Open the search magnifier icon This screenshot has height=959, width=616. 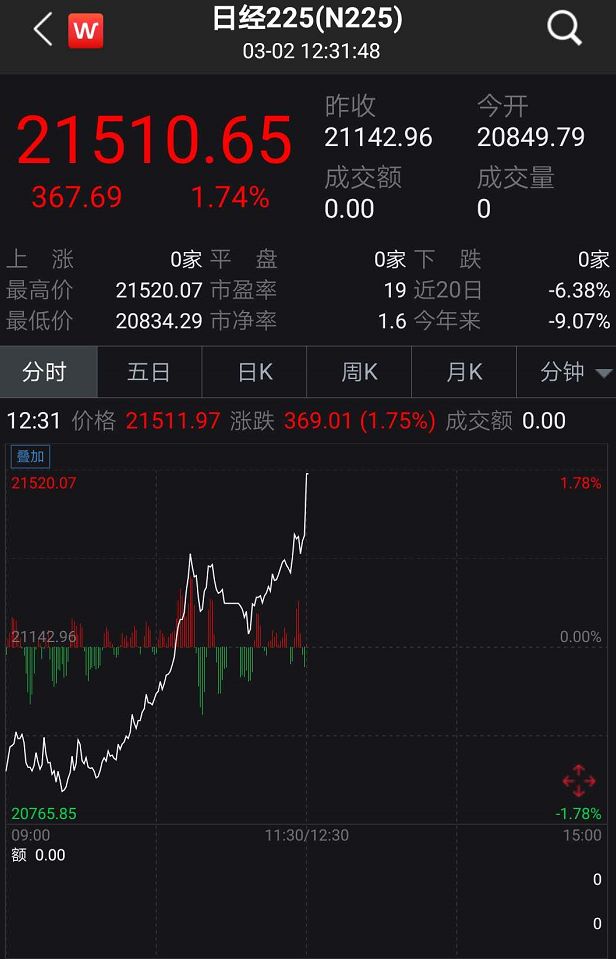tap(564, 30)
